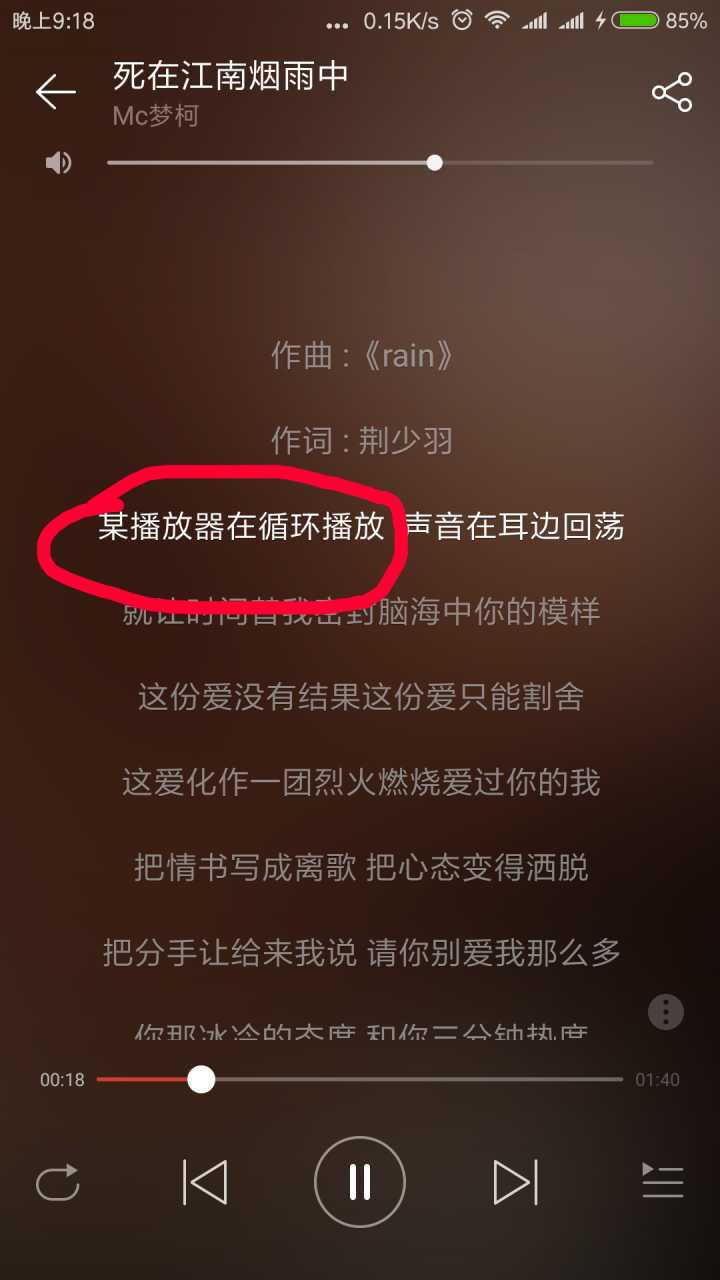
Task: Mute using the volume speaker icon
Action: [x=59, y=163]
